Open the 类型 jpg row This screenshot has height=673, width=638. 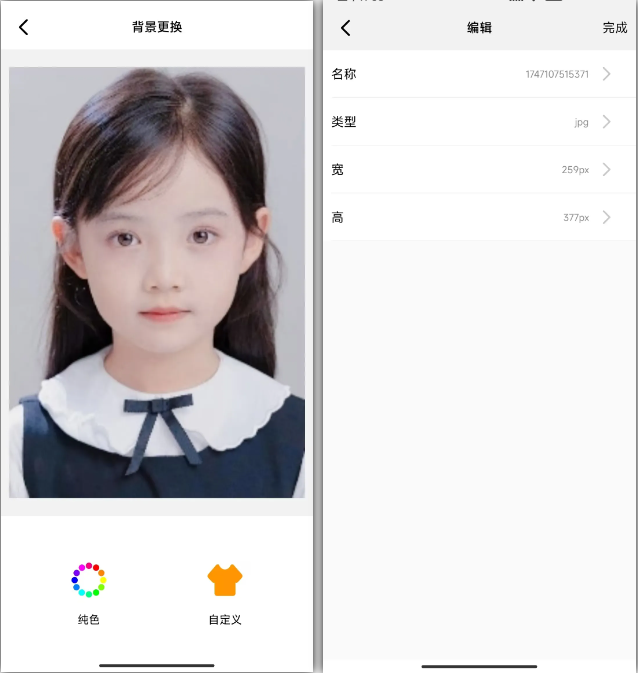click(478, 122)
